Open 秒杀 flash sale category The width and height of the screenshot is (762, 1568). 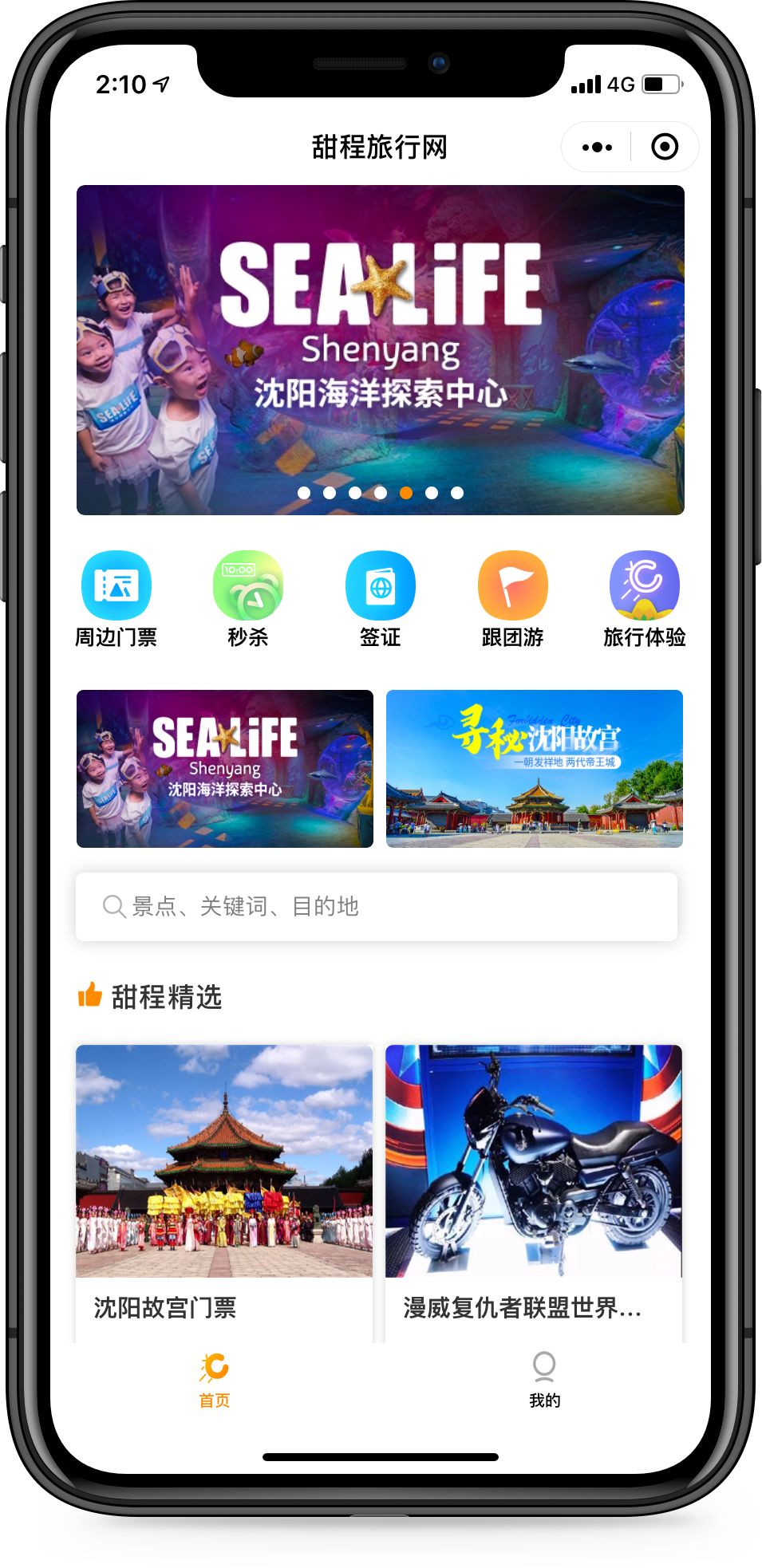pos(248,599)
